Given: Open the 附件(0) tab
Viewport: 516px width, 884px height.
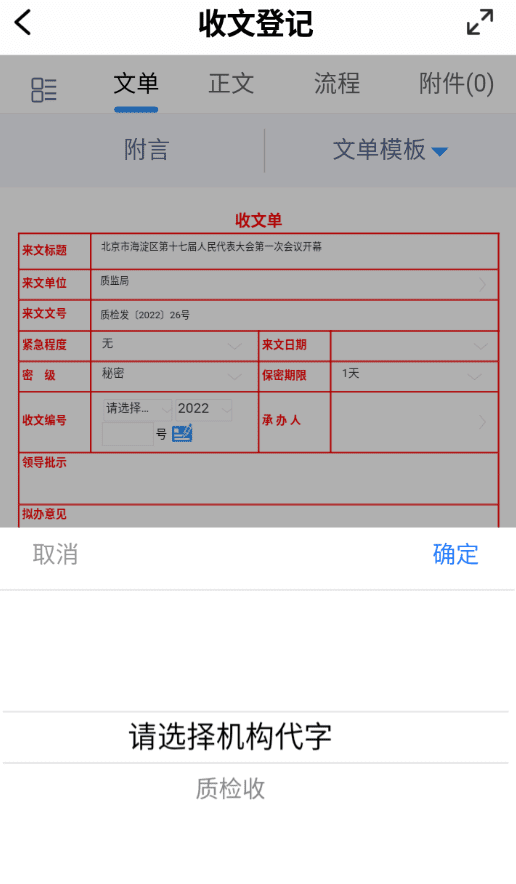Looking at the screenshot, I should (x=456, y=84).
